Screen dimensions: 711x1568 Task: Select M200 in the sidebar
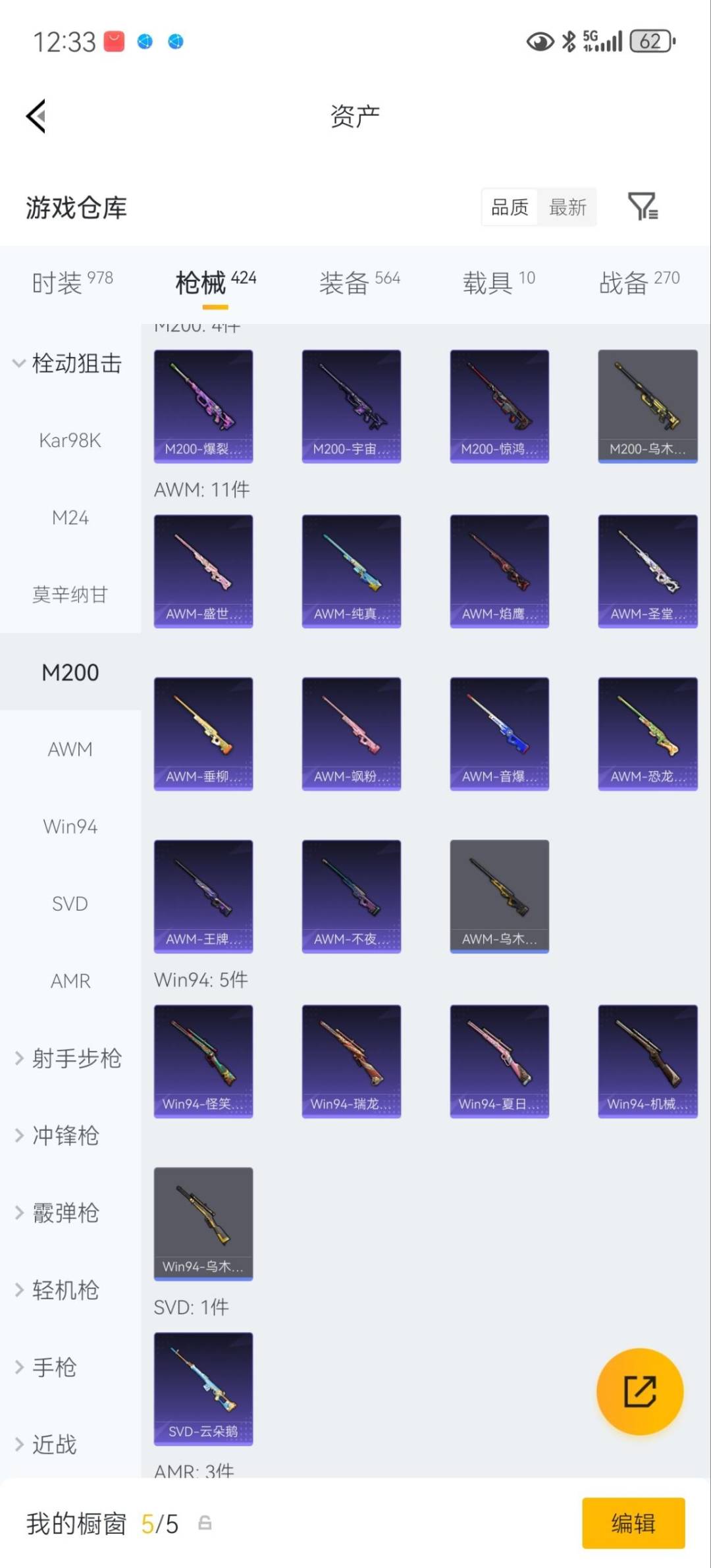(x=70, y=672)
